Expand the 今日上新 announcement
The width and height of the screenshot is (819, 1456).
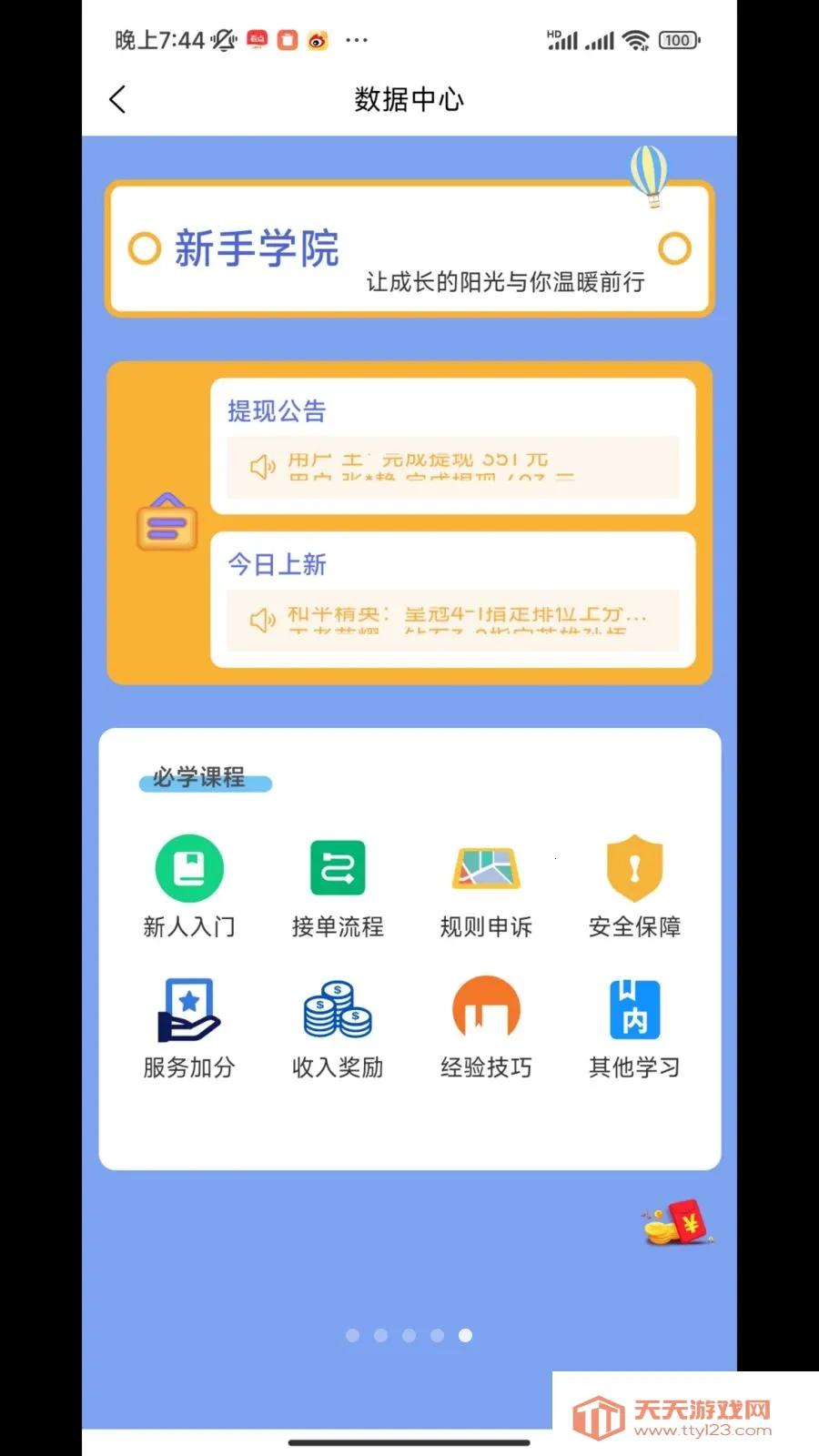[452, 621]
